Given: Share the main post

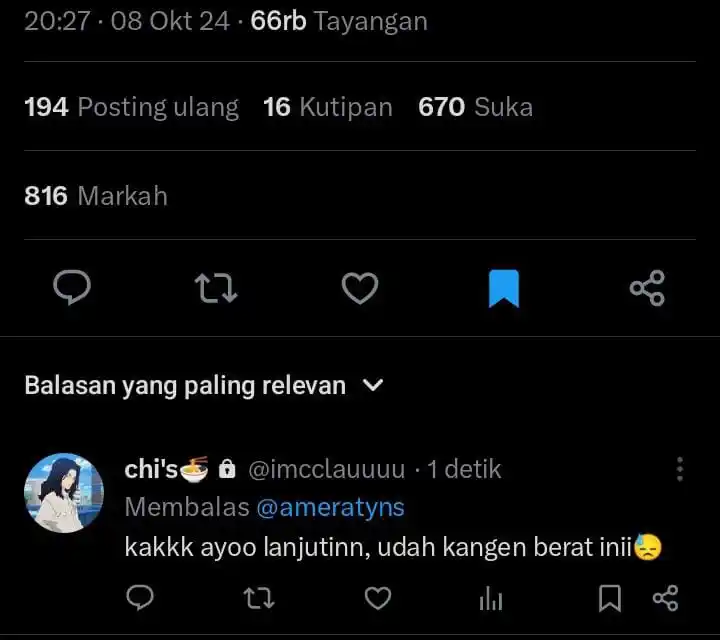Looking at the screenshot, I should pos(647,288).
